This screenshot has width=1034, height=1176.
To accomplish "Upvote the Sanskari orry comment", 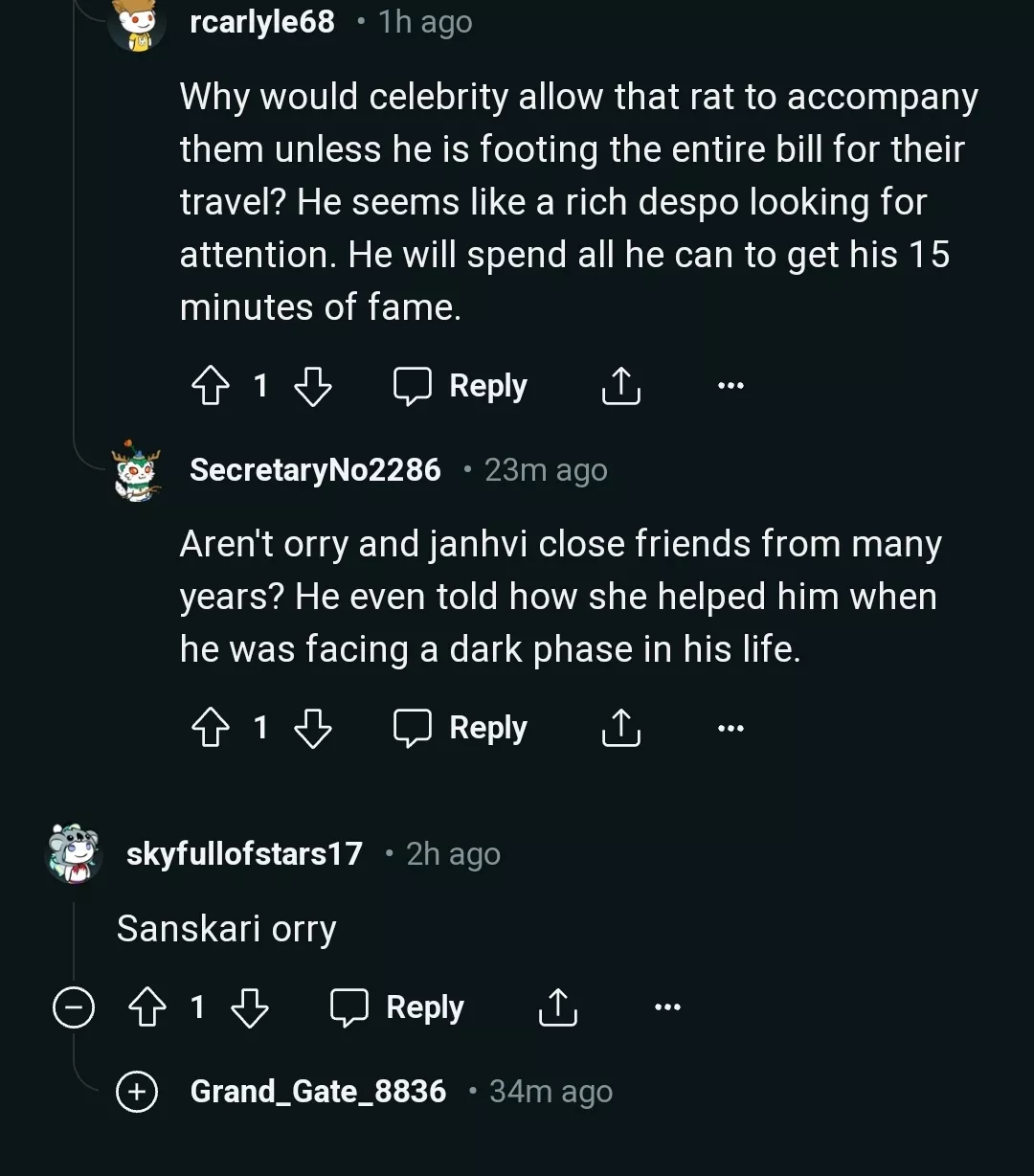I will point(147,1007).
